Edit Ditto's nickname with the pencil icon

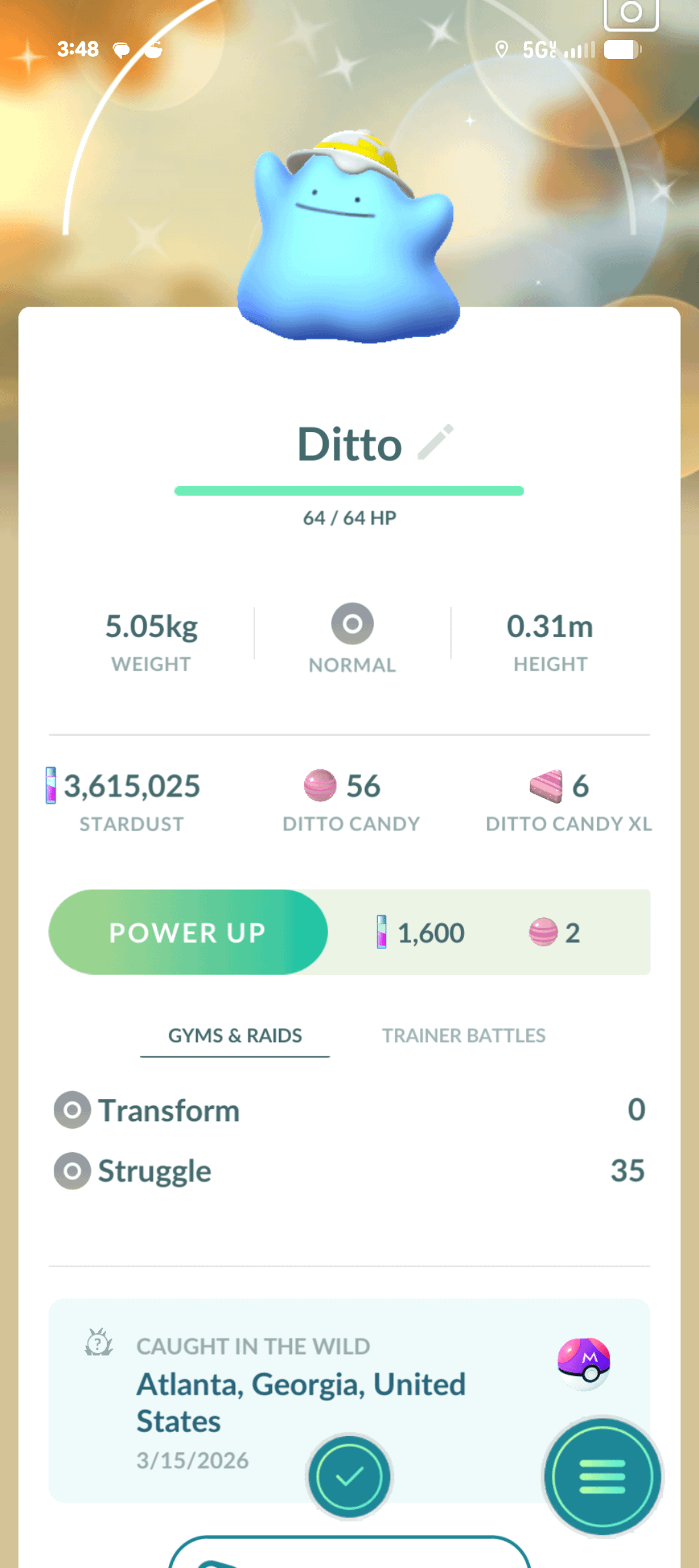pyautogui.click(x=436, y=442)
